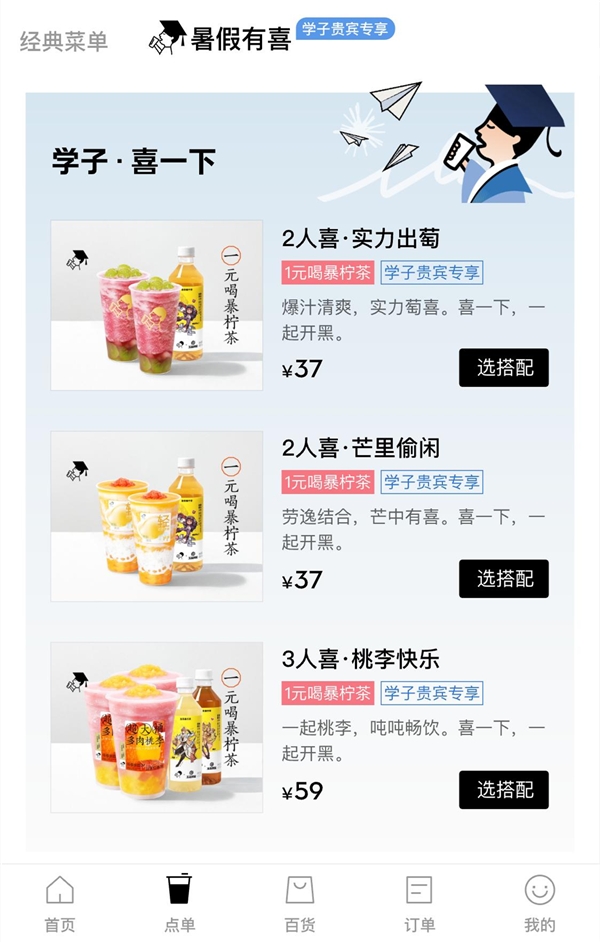Open the 3人喜·桃李快乐 product image
600x942 pixels.
(157, 727)
